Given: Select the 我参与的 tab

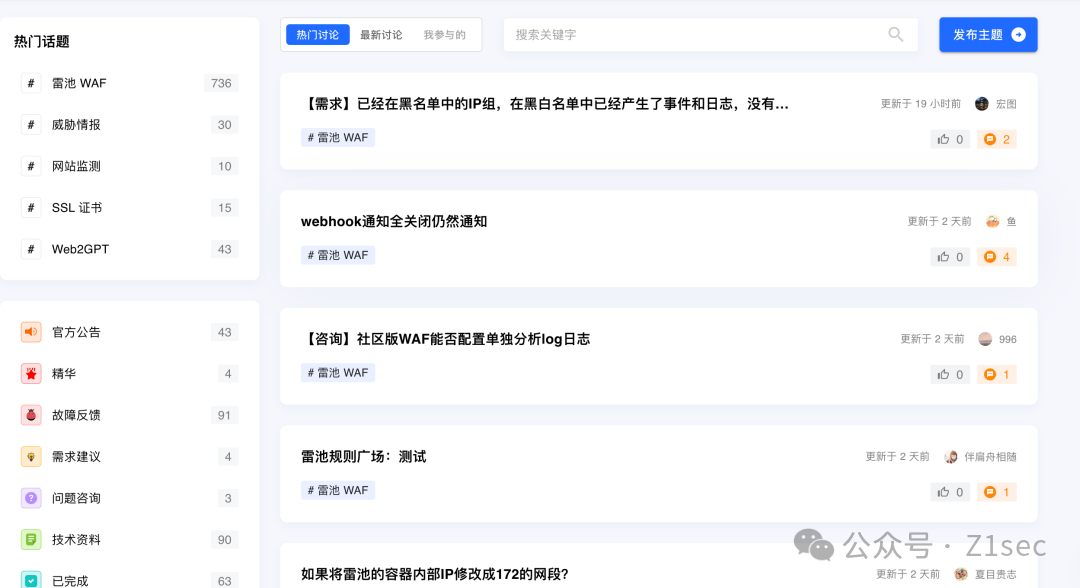Looking at the screenshot, I should tap(444, 35).
